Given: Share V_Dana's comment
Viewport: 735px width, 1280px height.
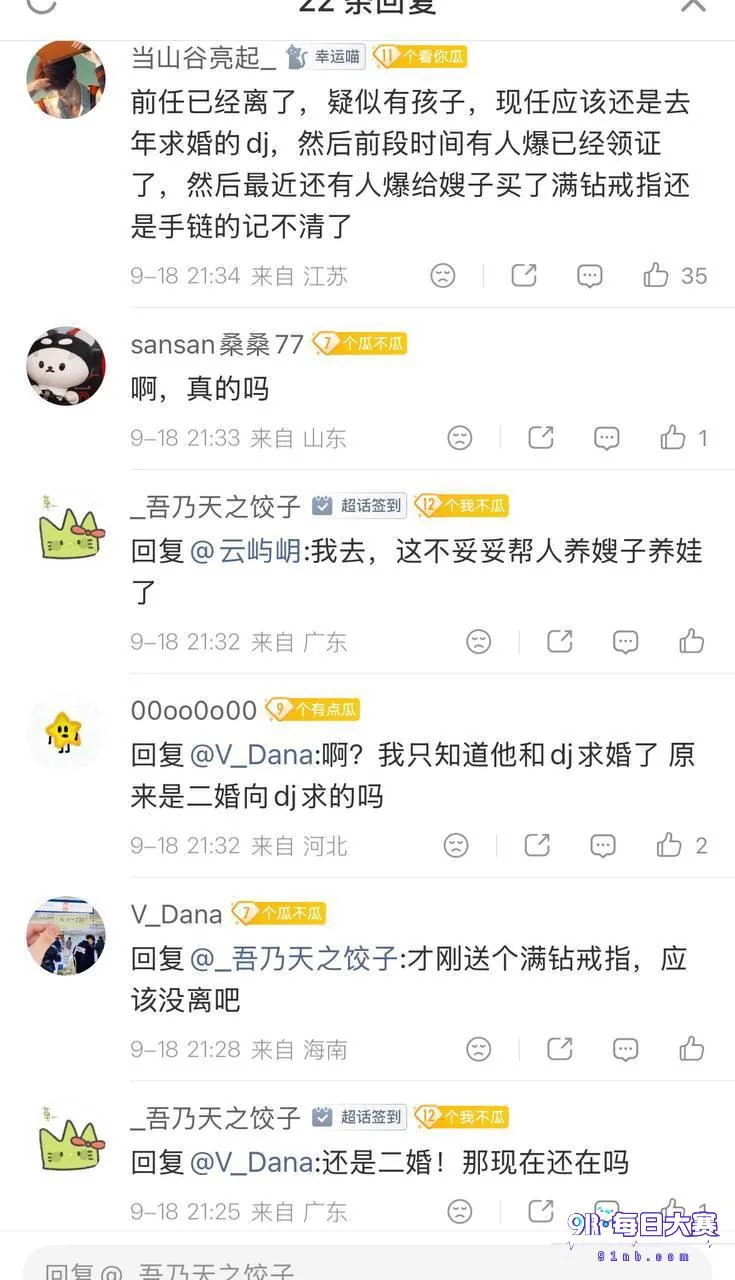Looking at the screenshot, I should pyautogui.click(x=560, y=1049).
